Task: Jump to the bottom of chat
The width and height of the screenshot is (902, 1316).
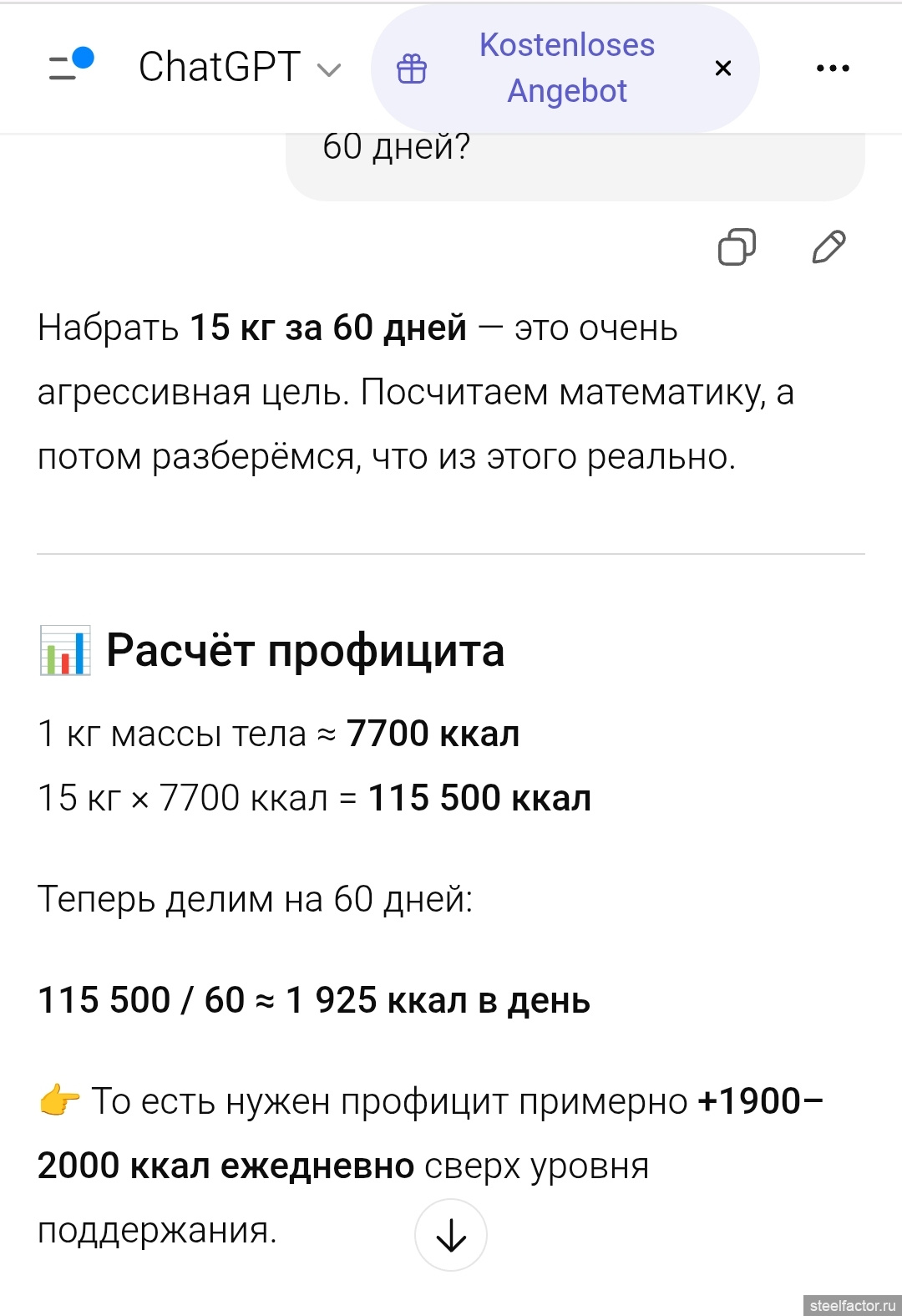Action: point(451,1235)
